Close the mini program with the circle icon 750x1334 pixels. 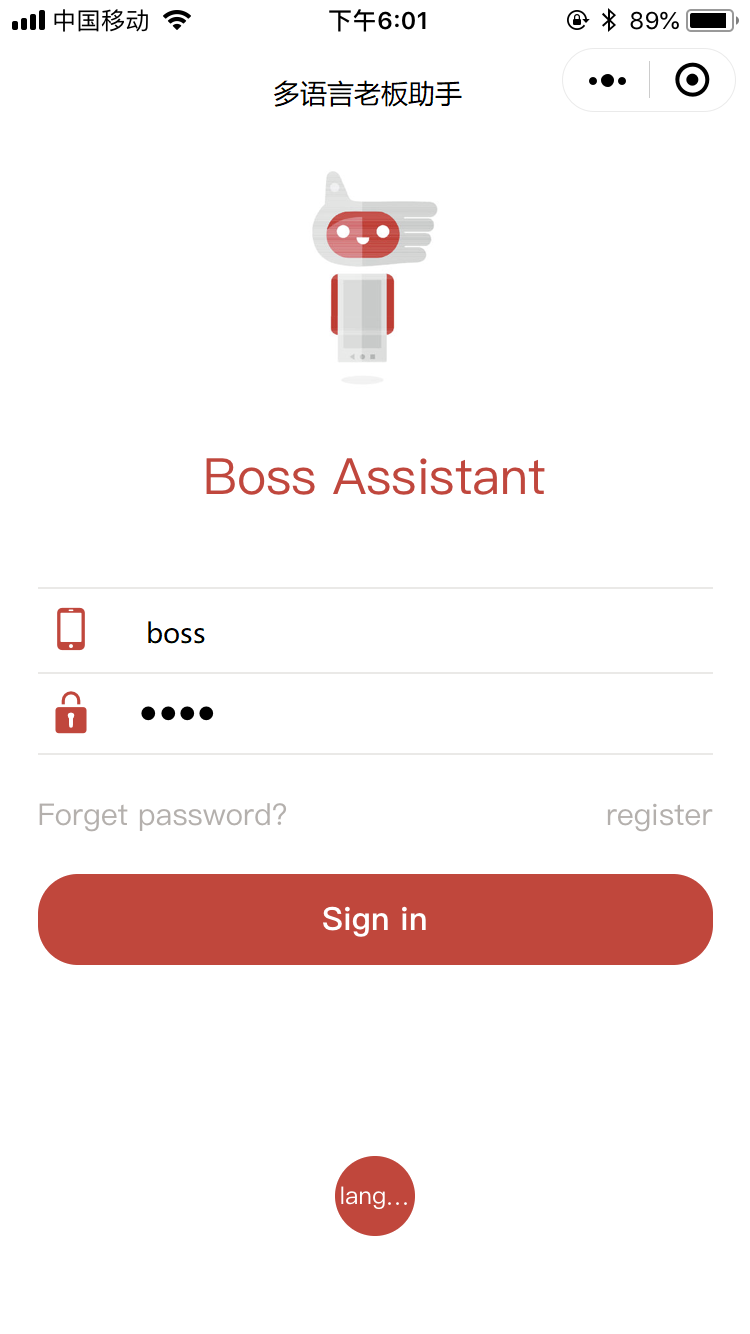click(692, 80)
